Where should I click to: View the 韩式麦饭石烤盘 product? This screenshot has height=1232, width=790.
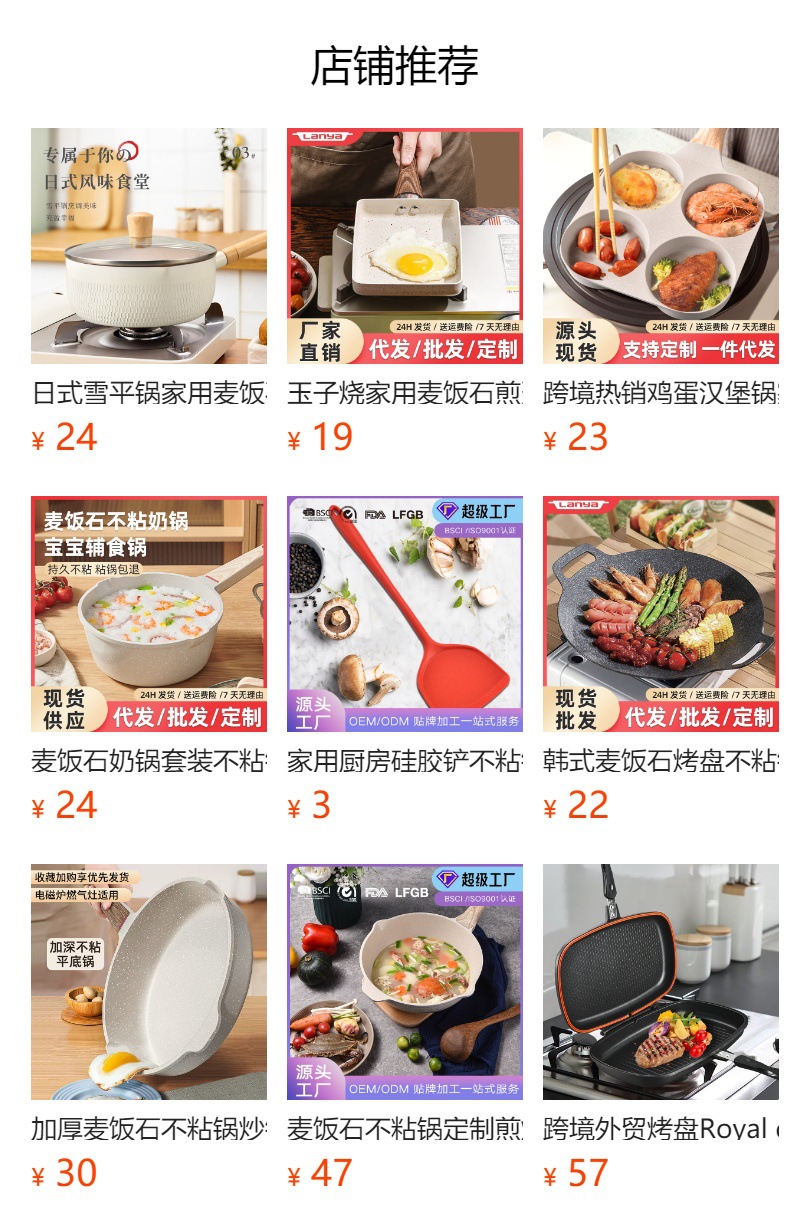[x=661, y=614]
